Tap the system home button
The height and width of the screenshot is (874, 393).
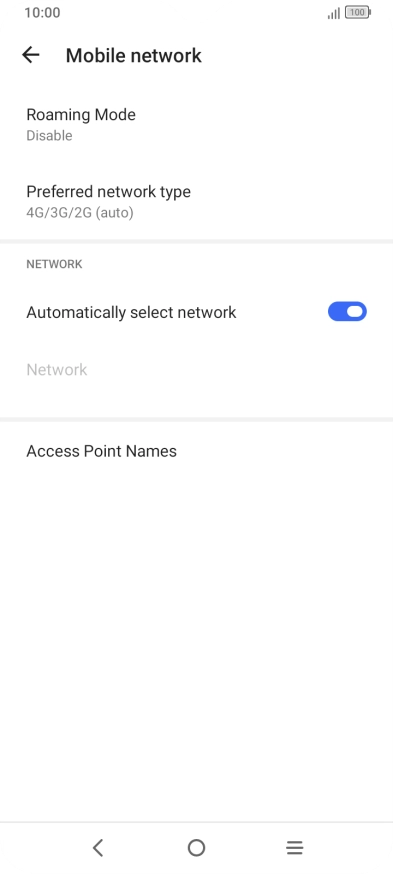pos(196,848)
